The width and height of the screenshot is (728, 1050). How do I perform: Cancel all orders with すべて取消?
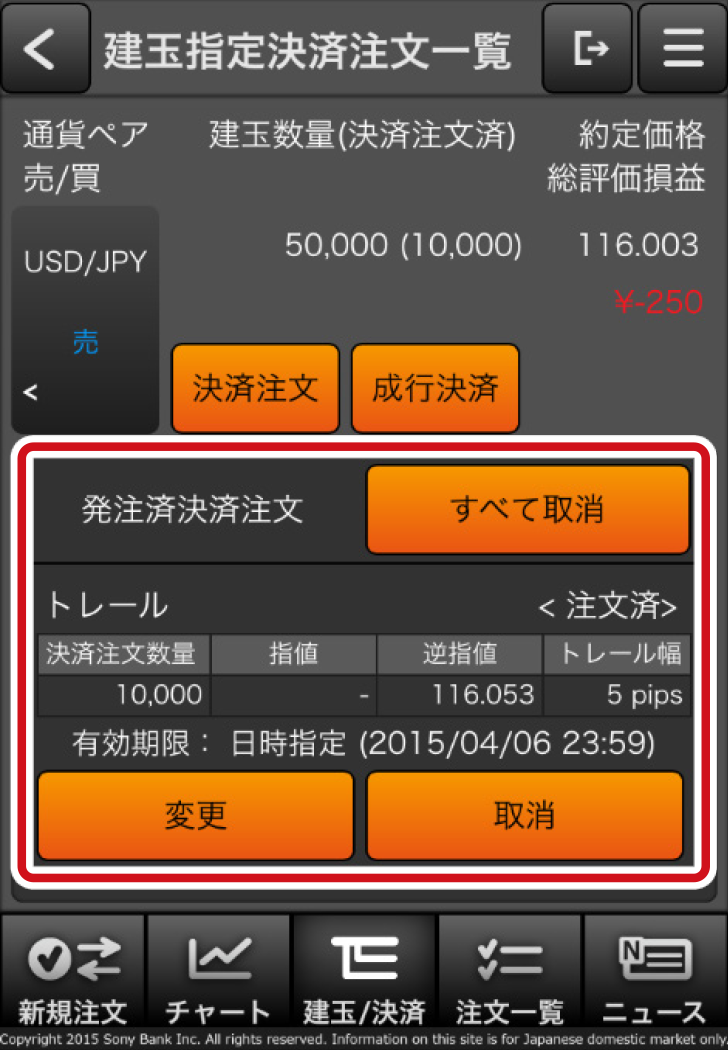coord(527,509)
